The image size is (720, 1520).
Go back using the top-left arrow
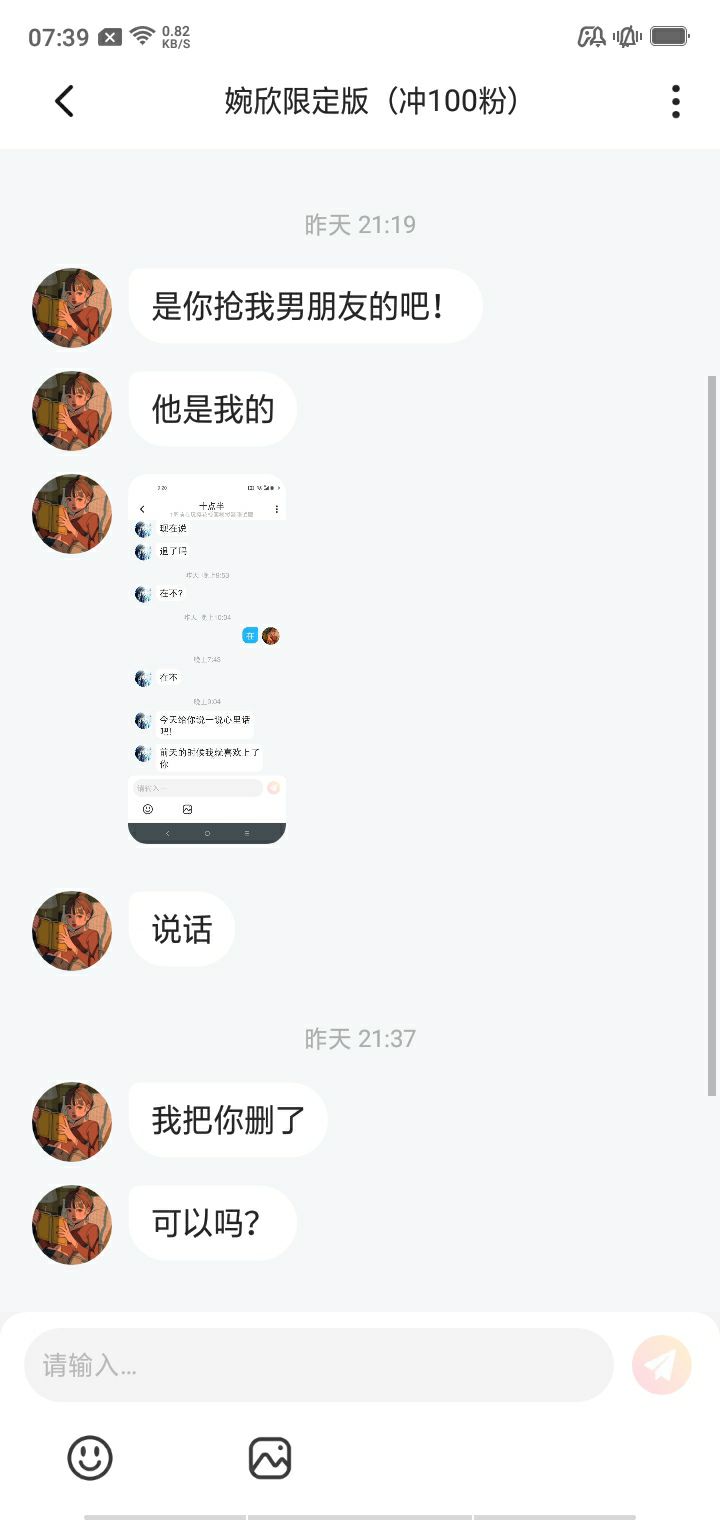64,101
